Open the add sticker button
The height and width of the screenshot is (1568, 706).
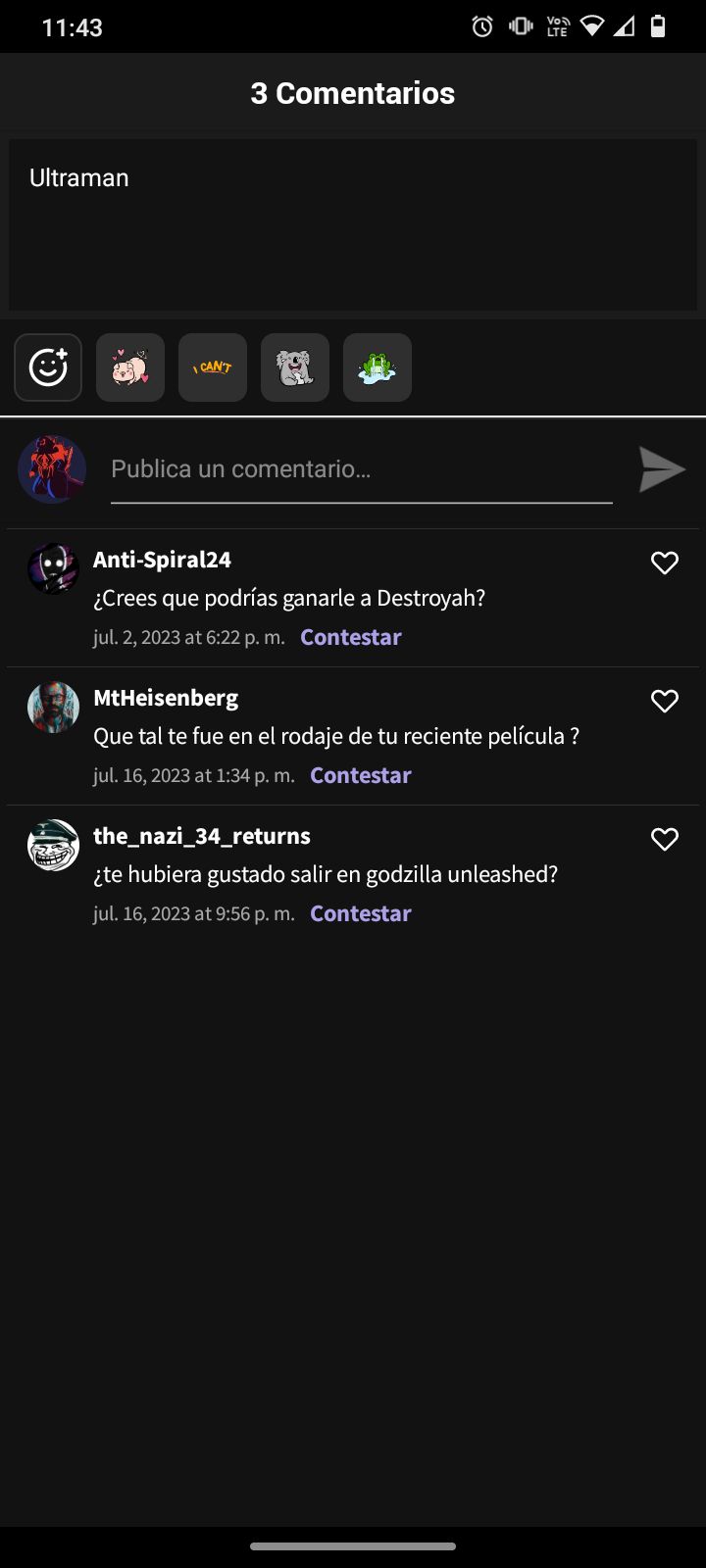pyautogui.click(x=48, y=367)
